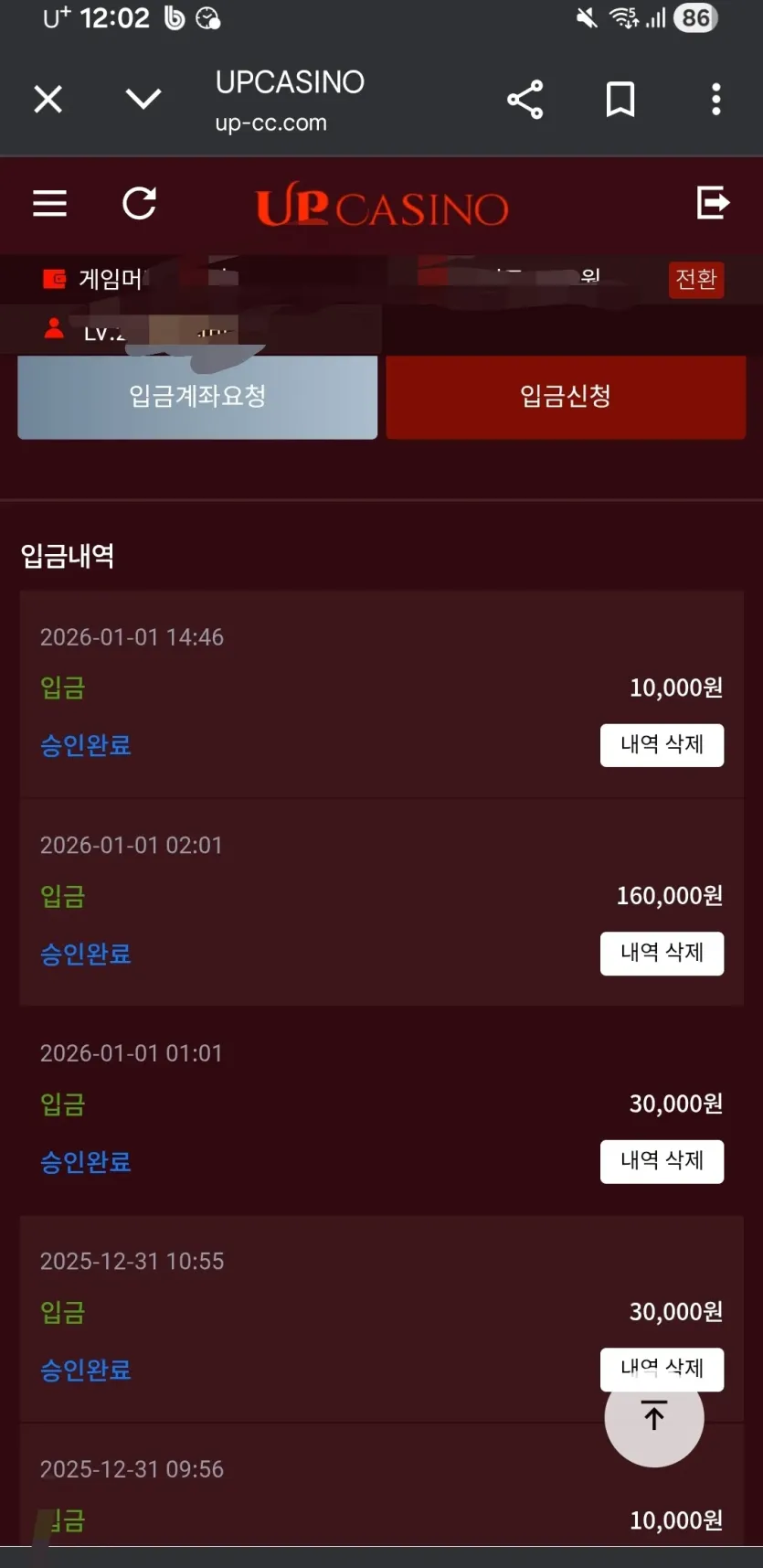Viewport: 763px width, 1568px height.
Task: Delete the 160,000원 deposit record
Action: point(662,954)
